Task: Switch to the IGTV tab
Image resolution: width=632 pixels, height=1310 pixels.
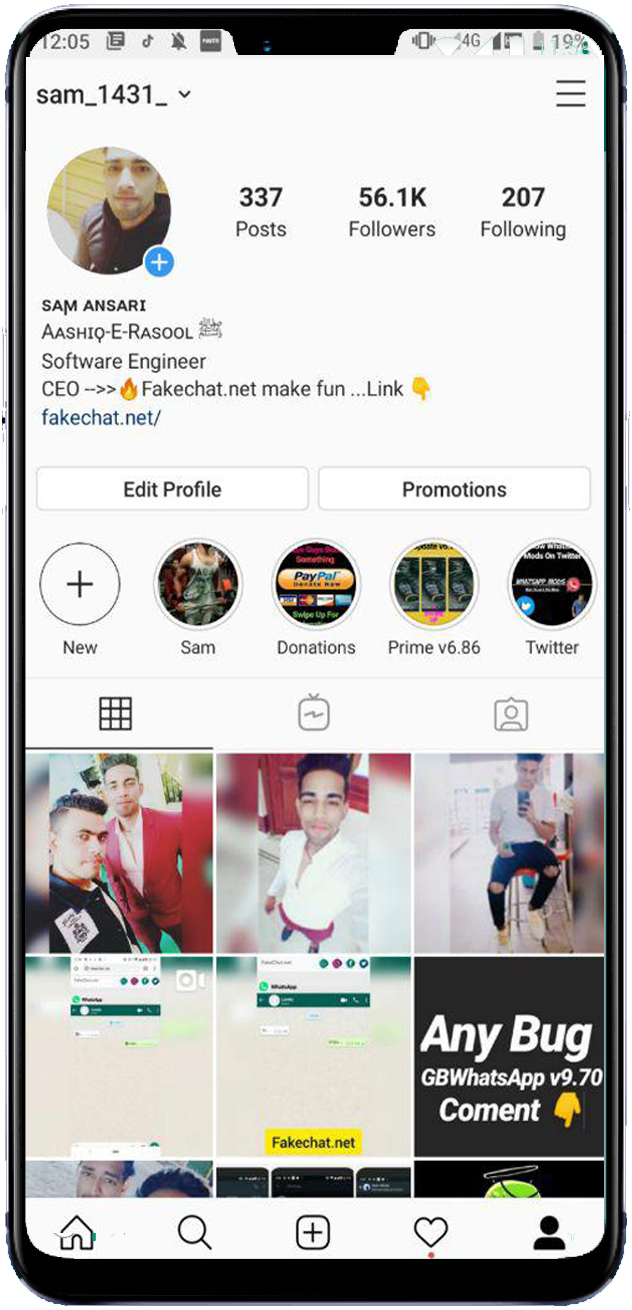Action: point(314,713)
